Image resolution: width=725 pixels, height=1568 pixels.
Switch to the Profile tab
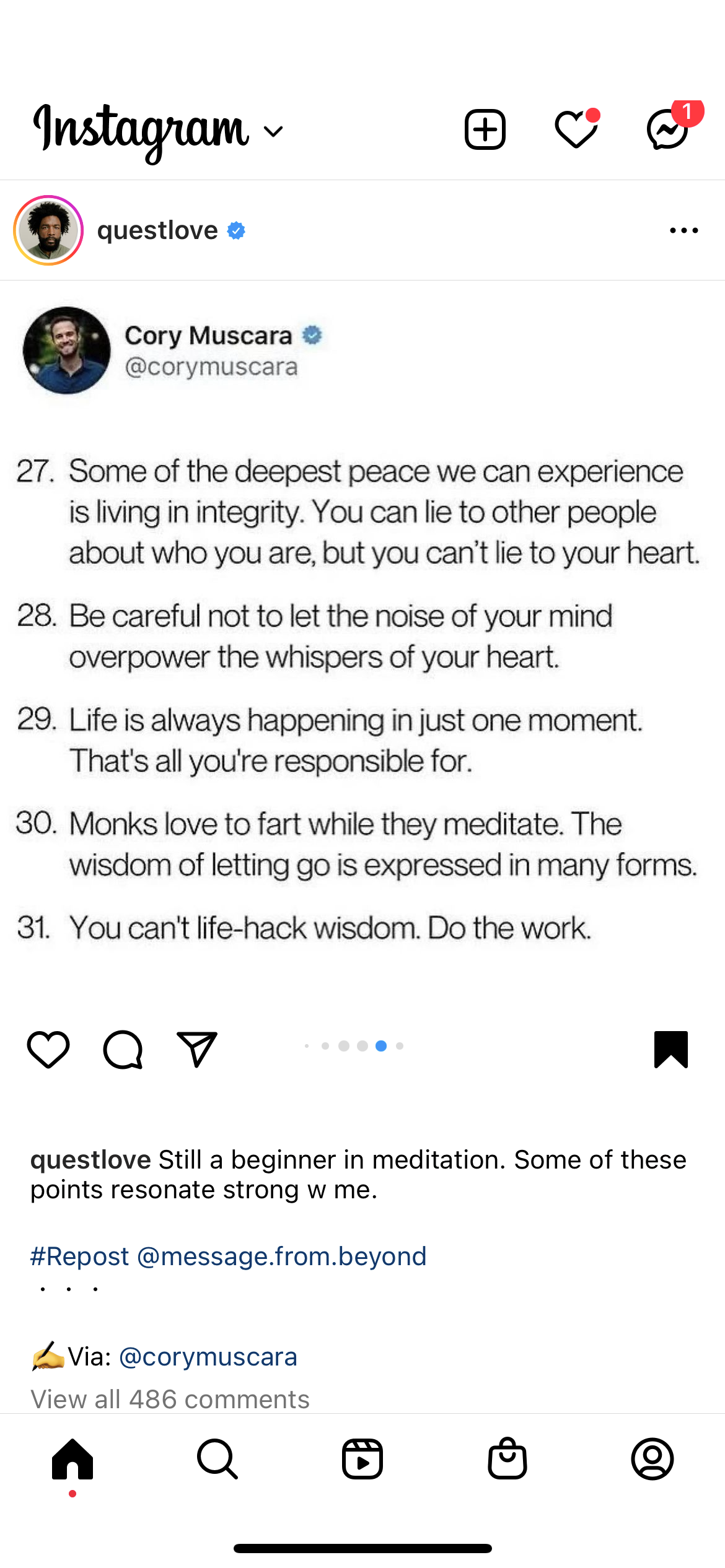coord(652,1459)
